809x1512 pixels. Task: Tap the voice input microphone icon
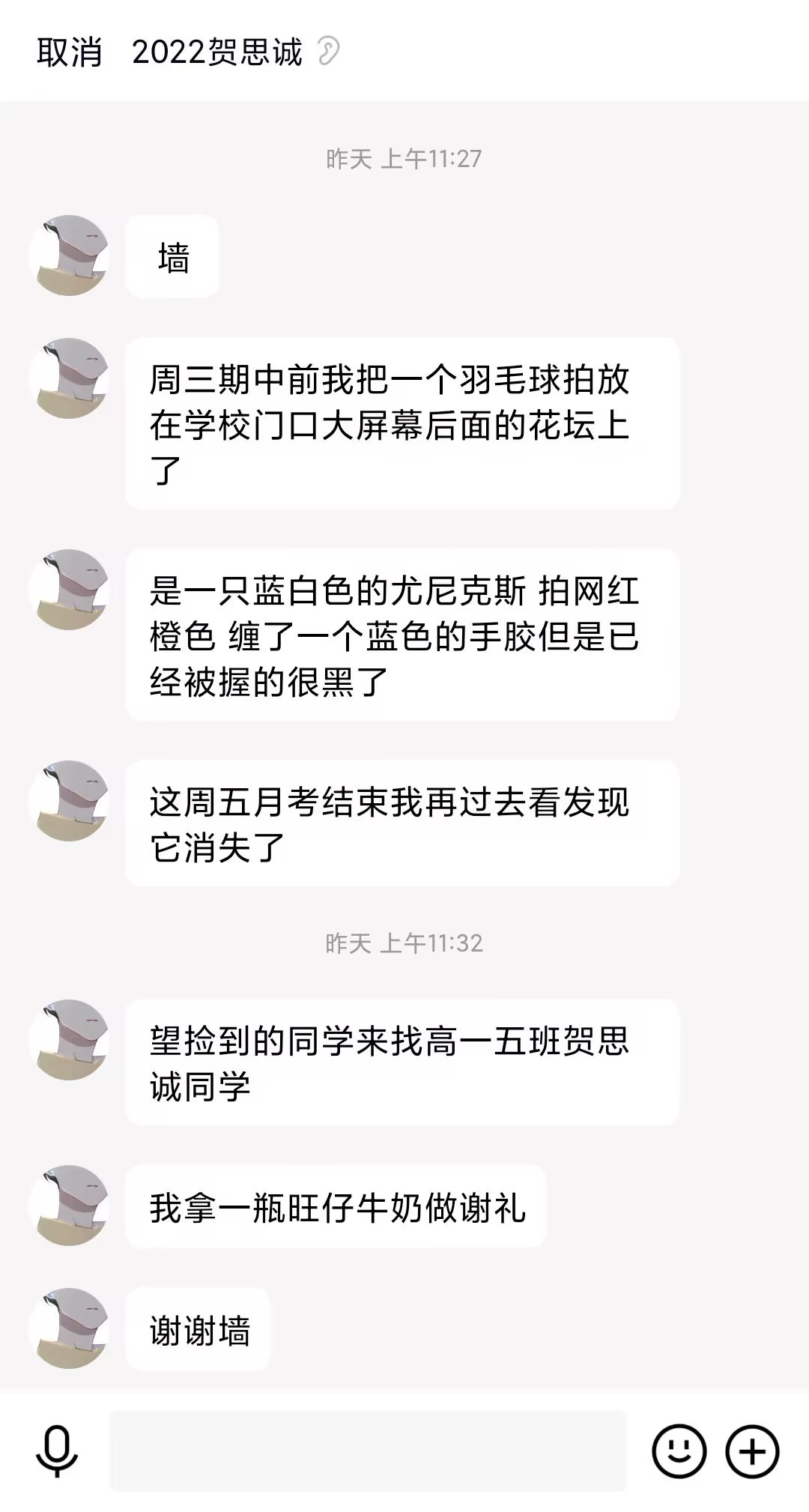click(x=57, y=1451)
